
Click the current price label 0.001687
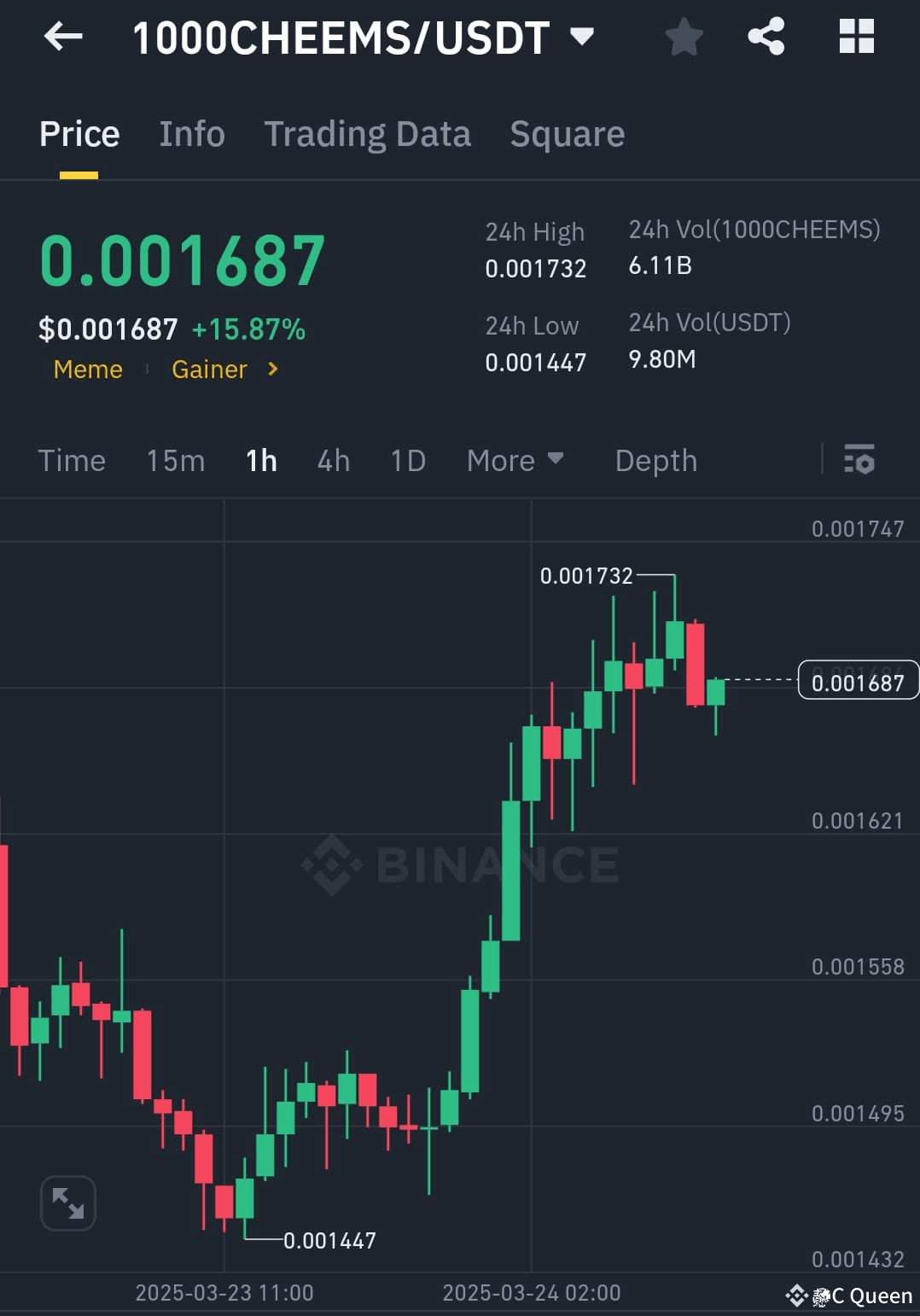[857, 680]
